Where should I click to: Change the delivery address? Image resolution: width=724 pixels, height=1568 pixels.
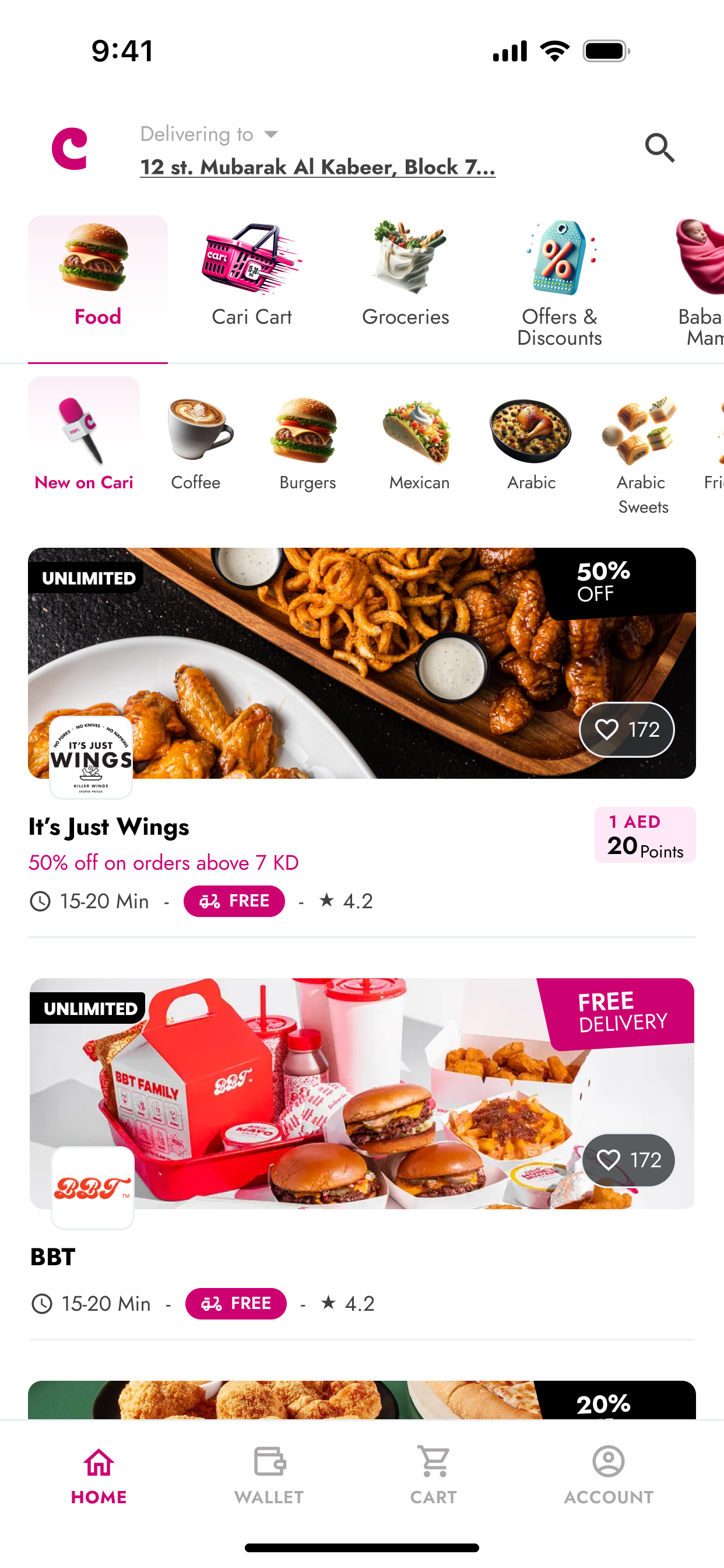(x=317, y=166)
